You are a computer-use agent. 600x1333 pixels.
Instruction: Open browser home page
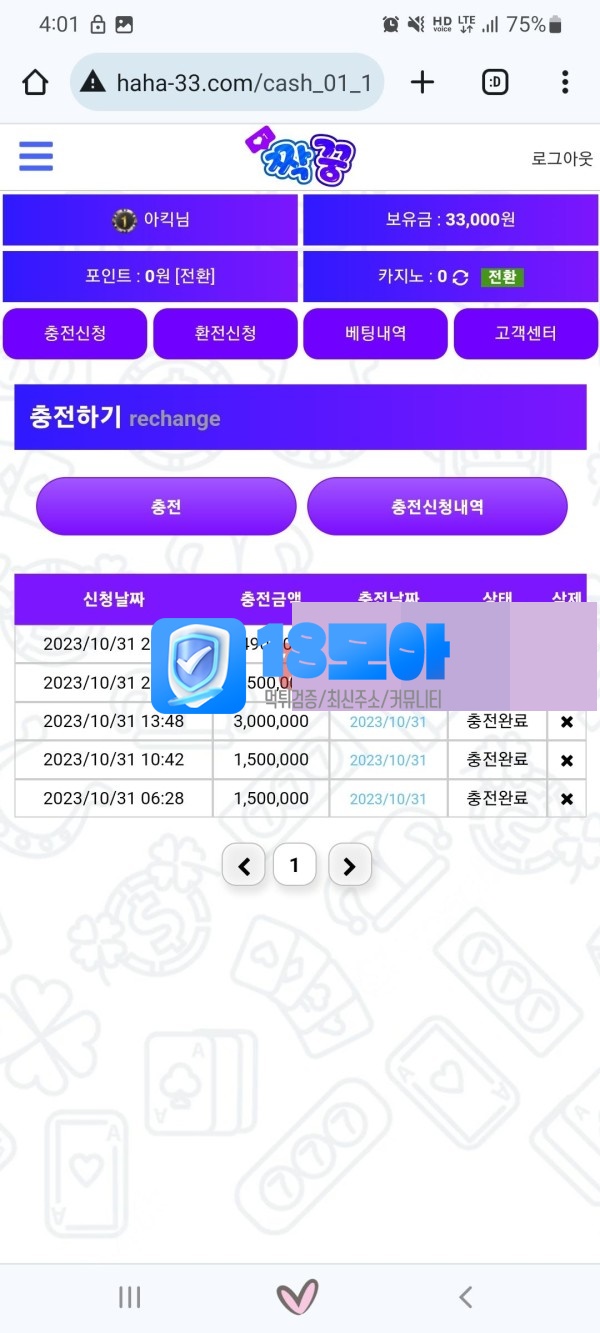35,82
